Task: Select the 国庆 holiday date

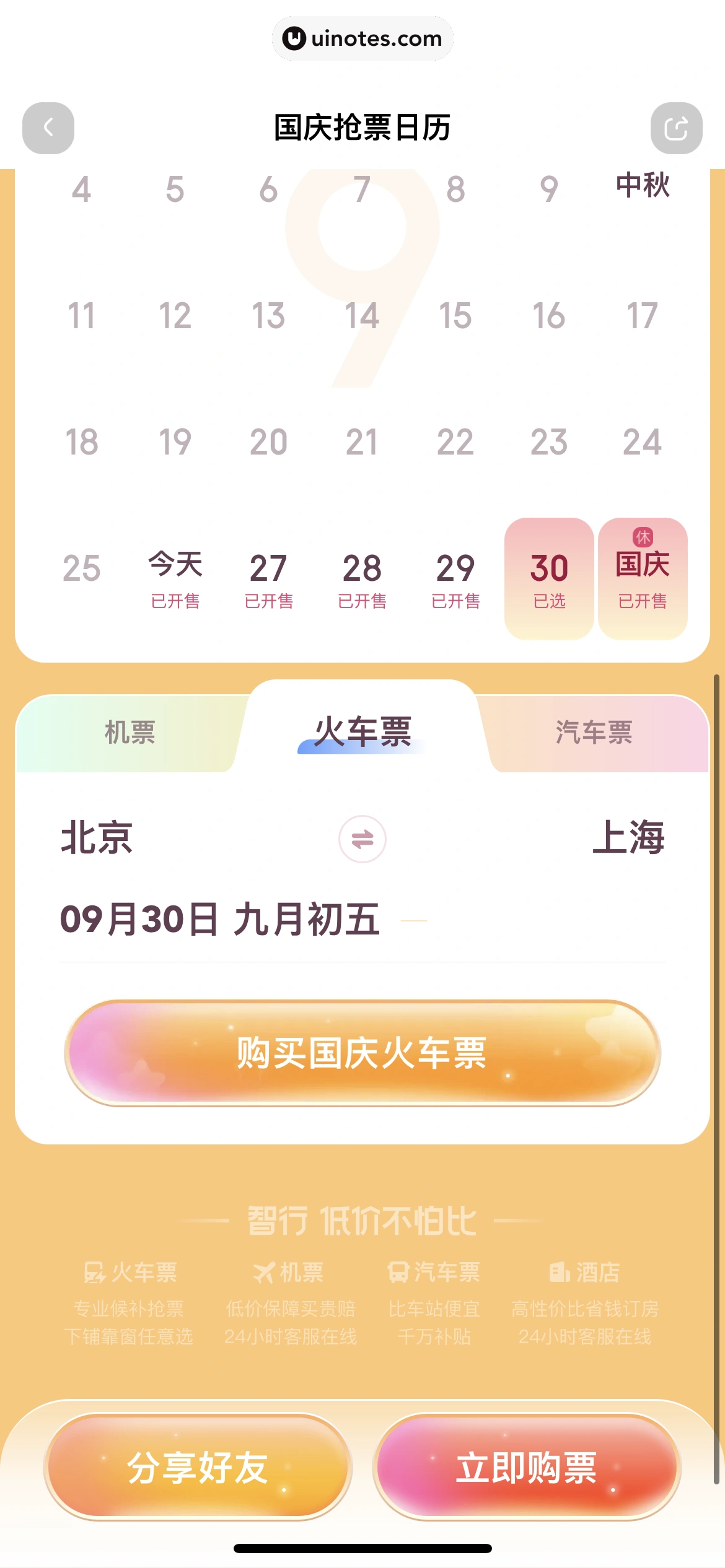Action: [x=643, y=578]
